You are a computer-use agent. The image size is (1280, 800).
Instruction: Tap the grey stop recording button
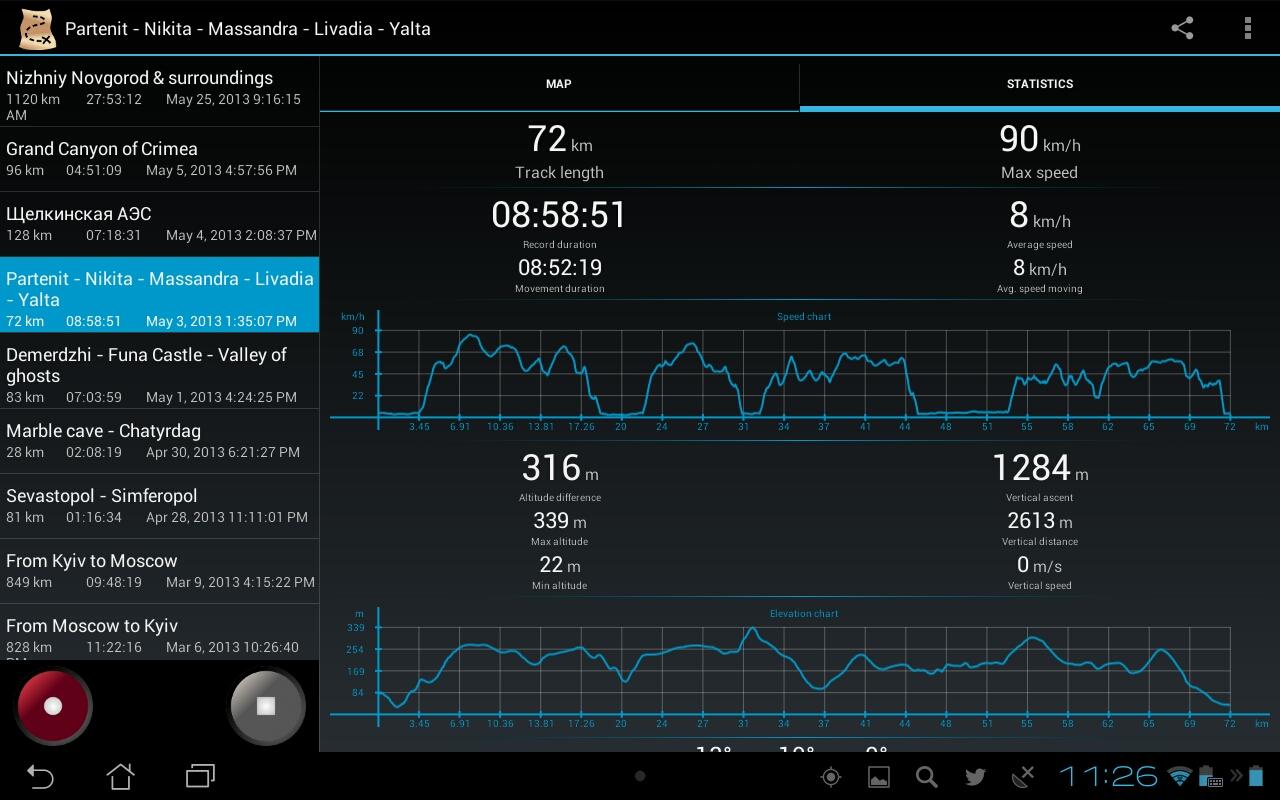266,706
